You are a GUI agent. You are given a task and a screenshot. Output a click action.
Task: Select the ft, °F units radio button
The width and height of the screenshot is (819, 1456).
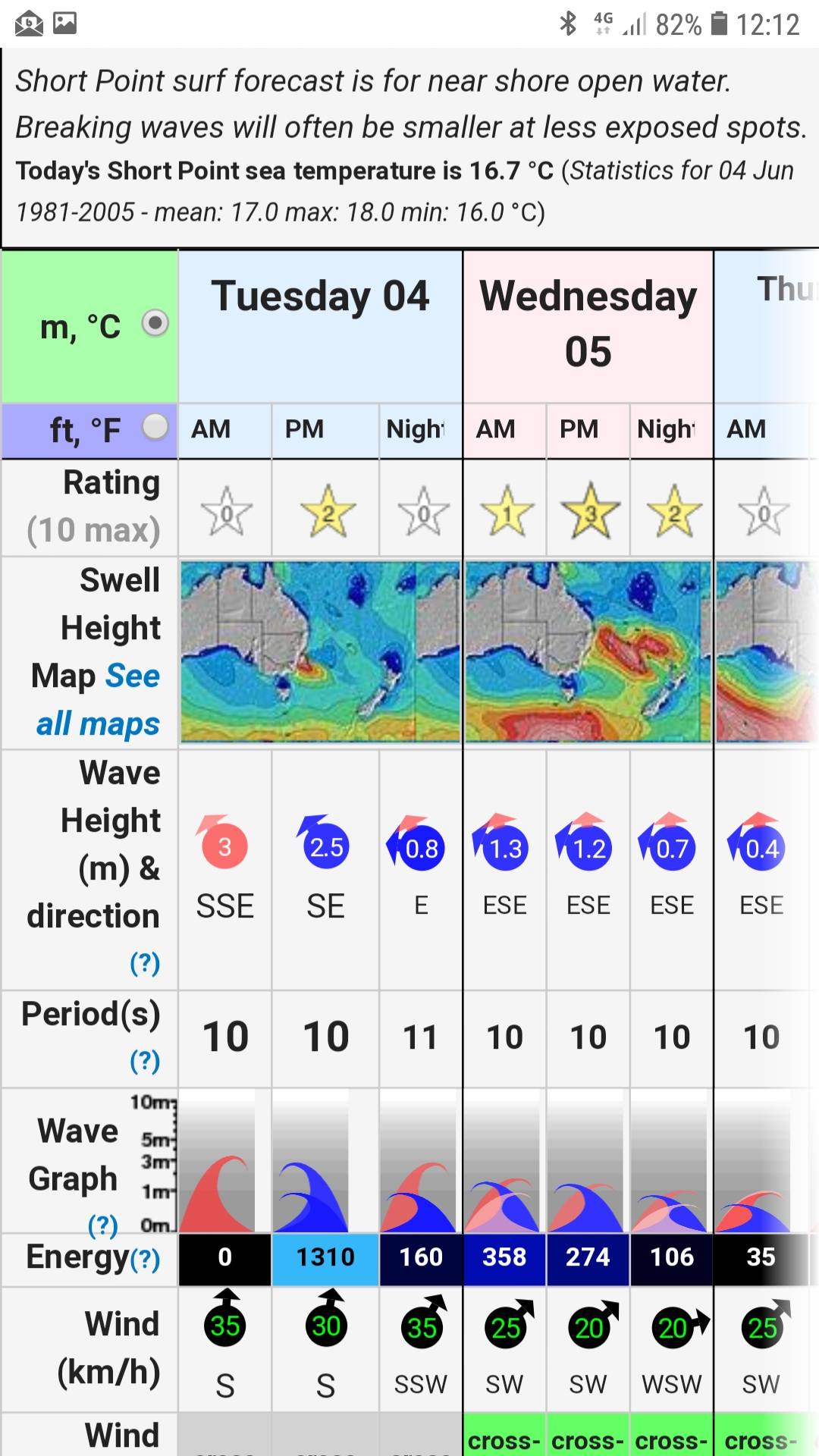pyautogui.click(x=155, y=427)
